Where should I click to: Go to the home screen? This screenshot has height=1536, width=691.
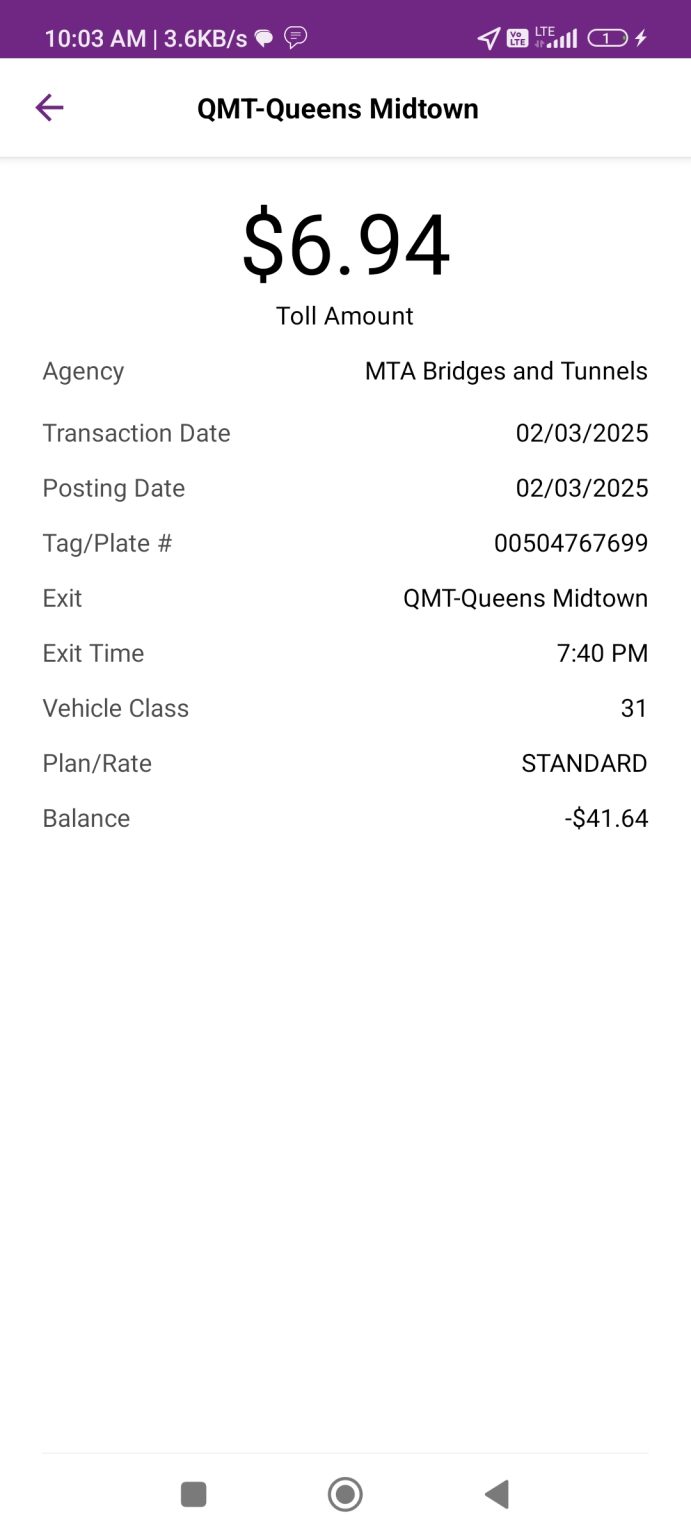coord(345,1494)
